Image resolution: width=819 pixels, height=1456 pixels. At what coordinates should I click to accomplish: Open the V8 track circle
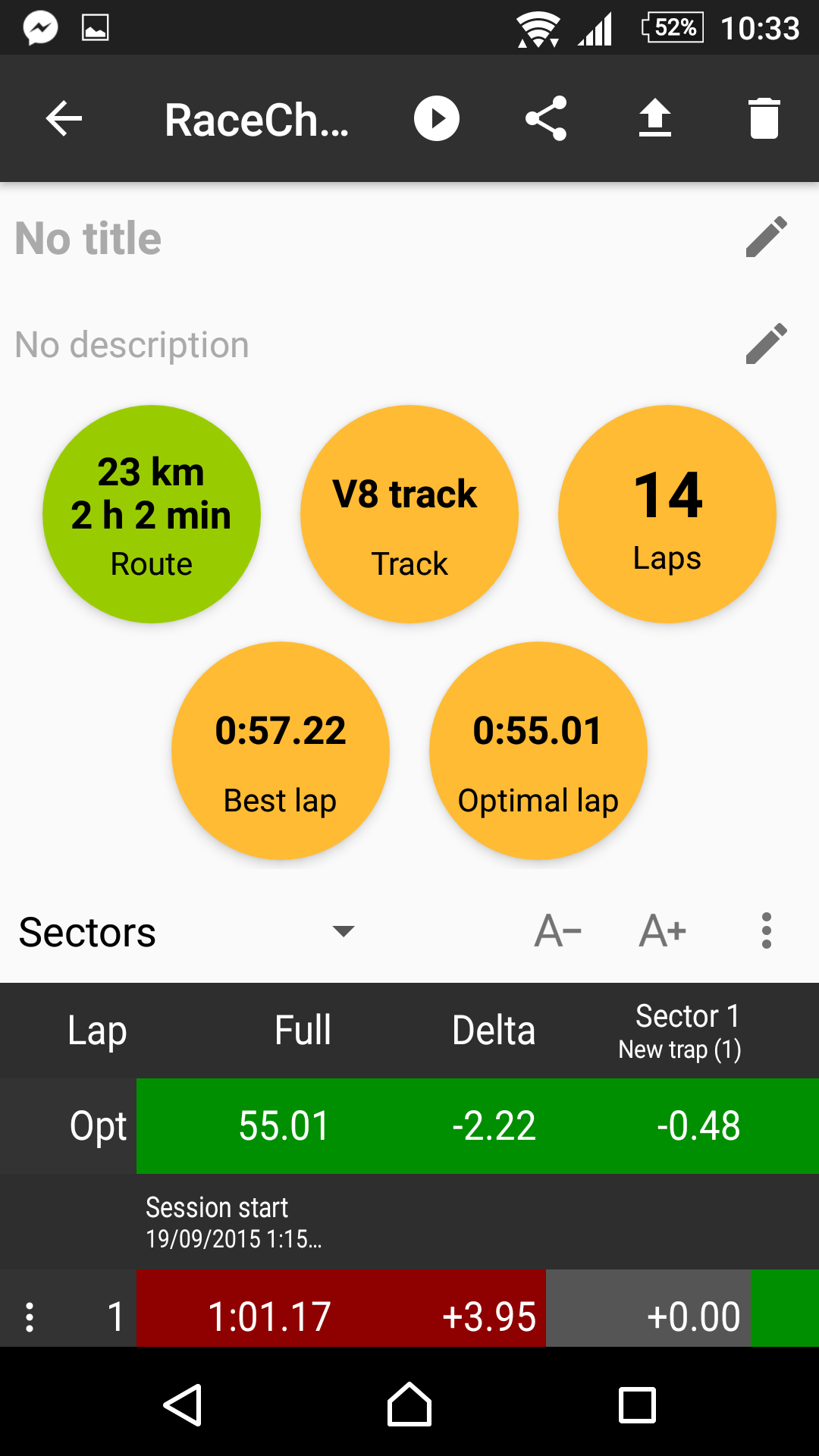[x=409, y=514]
